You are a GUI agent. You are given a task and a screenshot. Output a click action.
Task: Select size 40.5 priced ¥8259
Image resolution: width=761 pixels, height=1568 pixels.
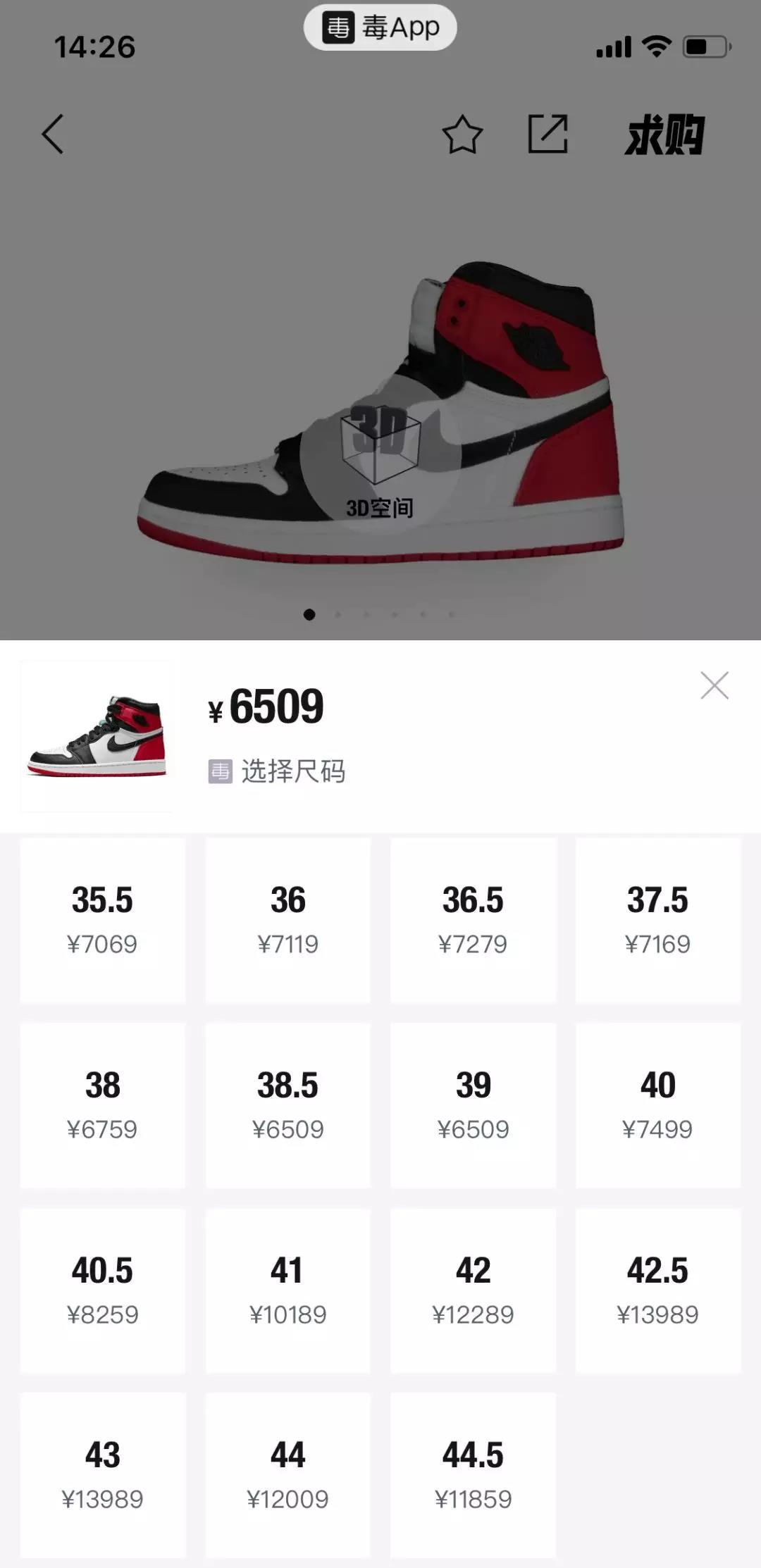point(103,1290)
